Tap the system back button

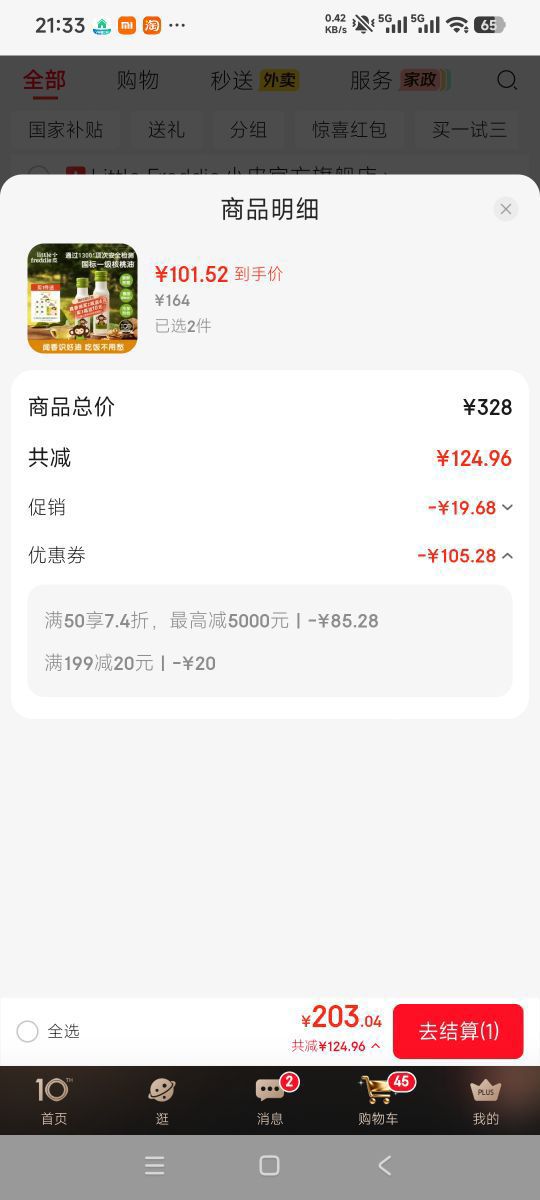[385, 1165]
